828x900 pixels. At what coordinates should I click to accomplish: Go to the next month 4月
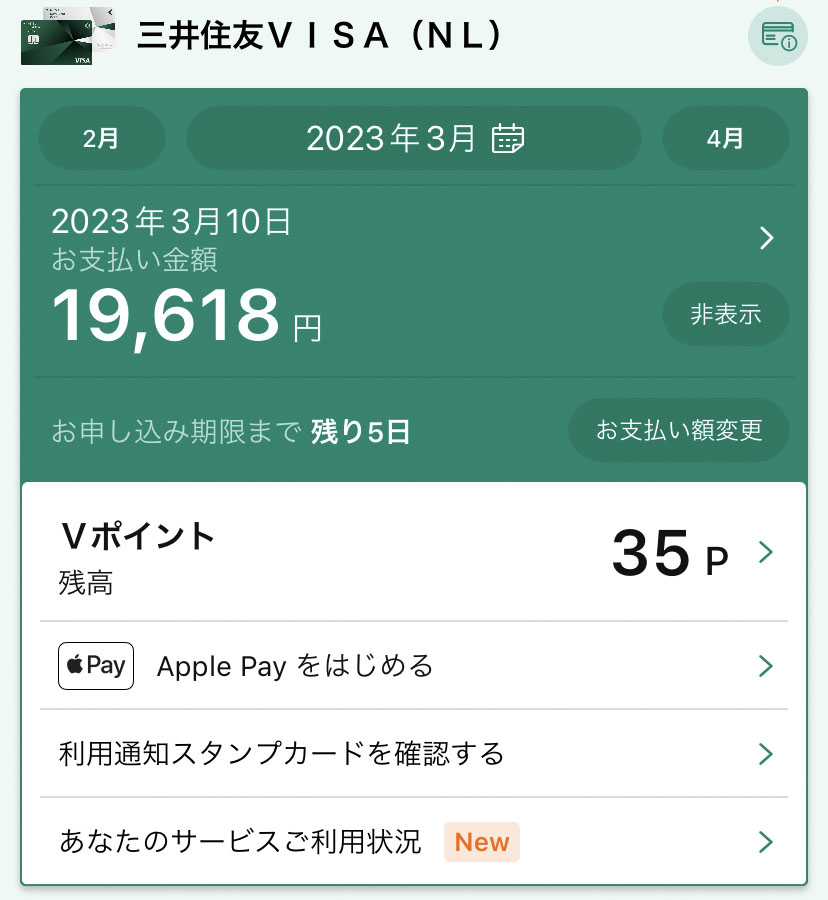click(x=725, y=138)
